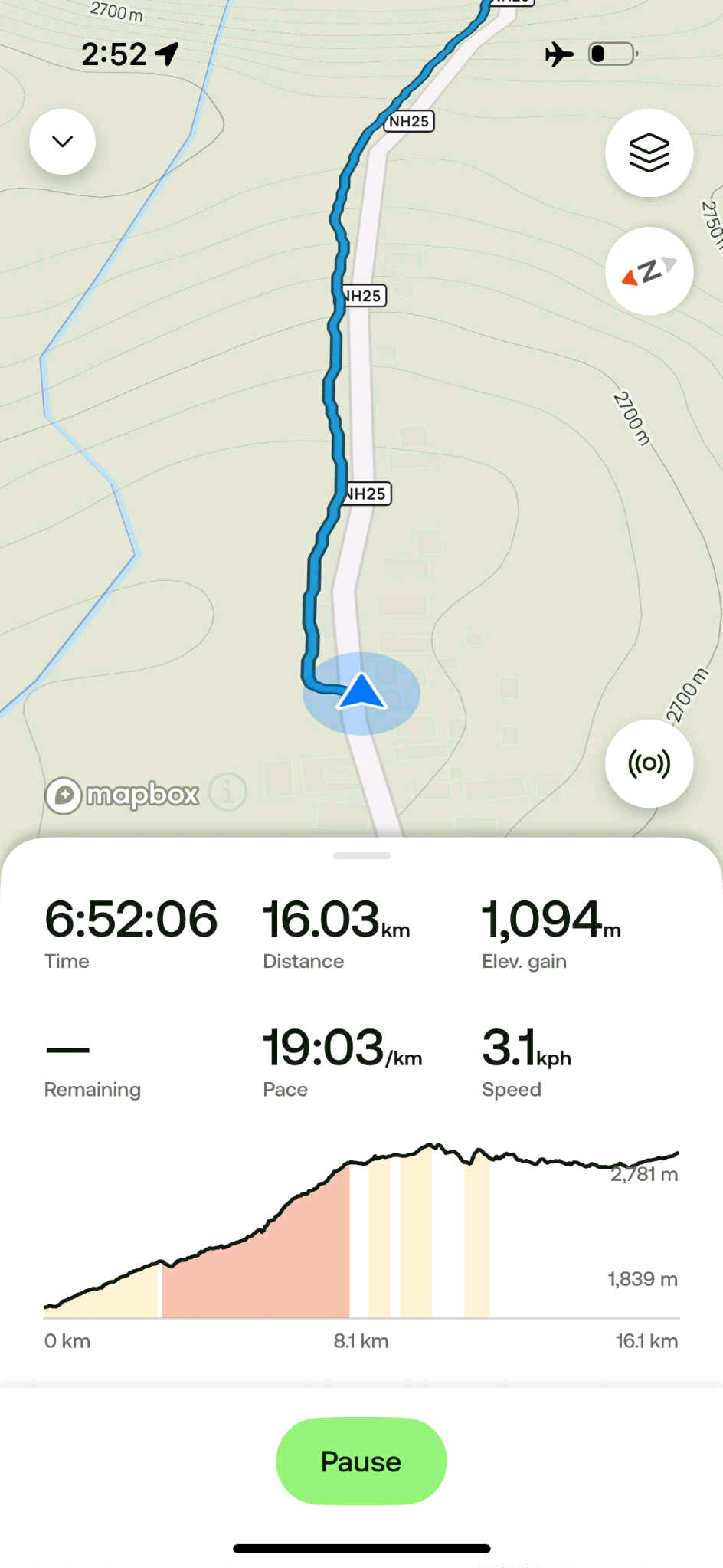This screenshot has height=1568, width=723.
Task: Tap the compass orientation button
Action: pos(649,271)
